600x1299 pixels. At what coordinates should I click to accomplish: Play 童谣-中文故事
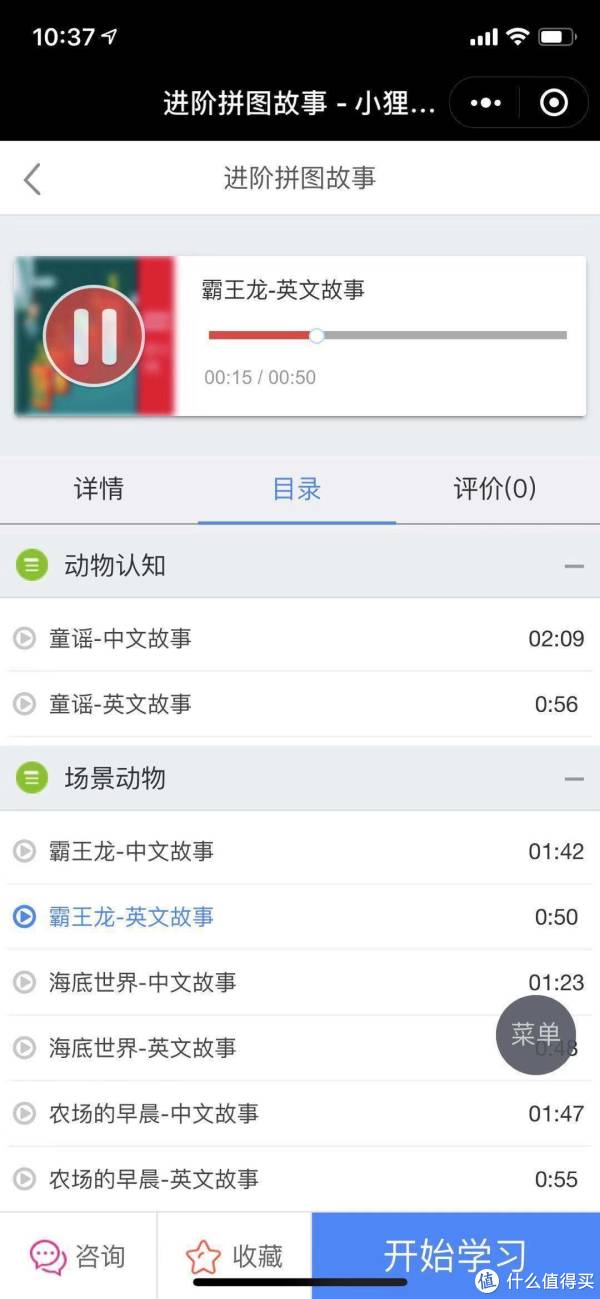(120, 638)
